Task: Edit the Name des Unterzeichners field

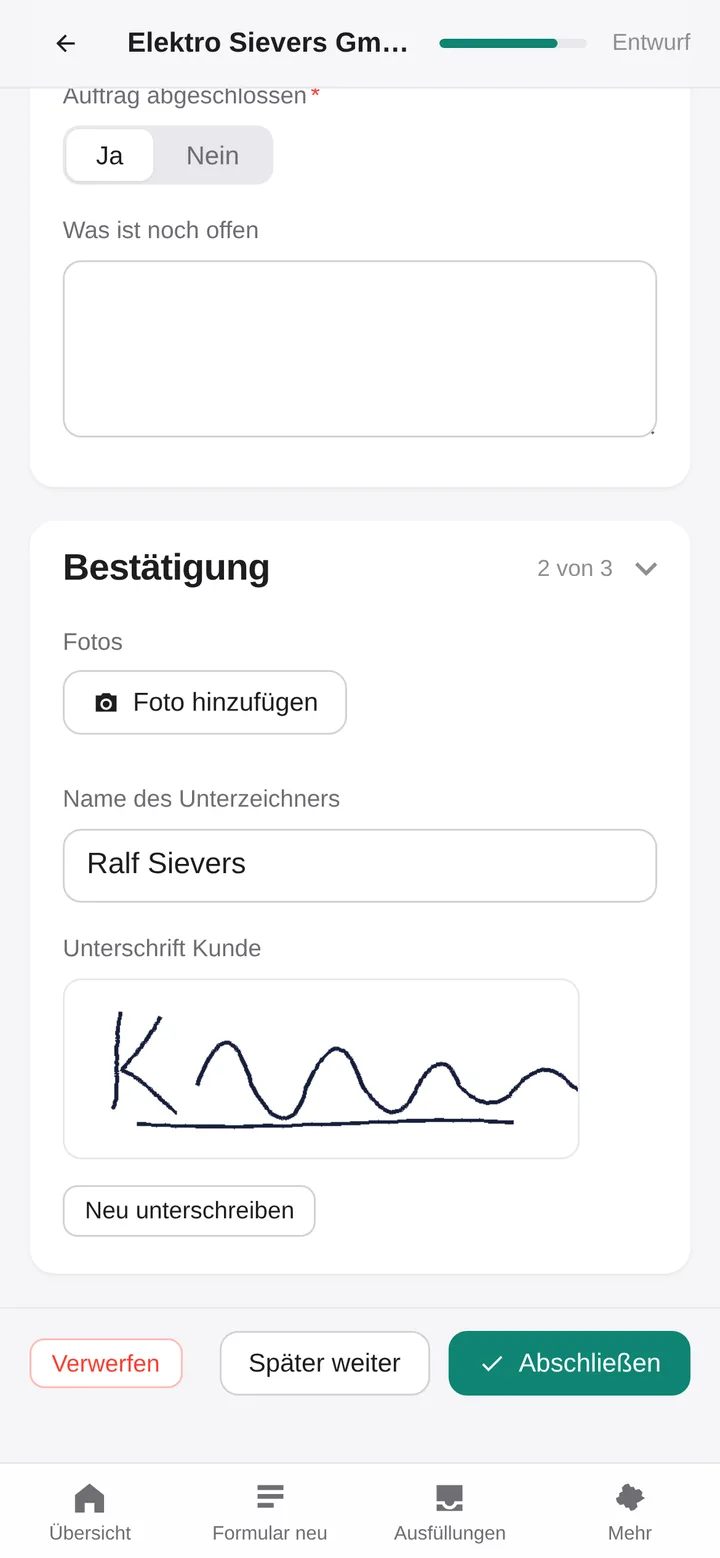Action: click(360, 865)
